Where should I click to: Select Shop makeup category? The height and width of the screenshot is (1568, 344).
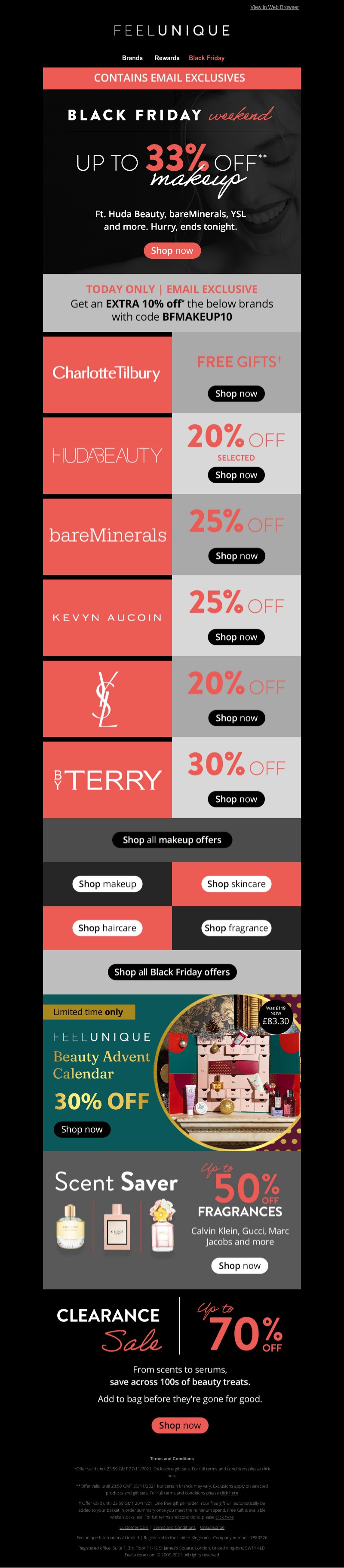coord(107,884)
